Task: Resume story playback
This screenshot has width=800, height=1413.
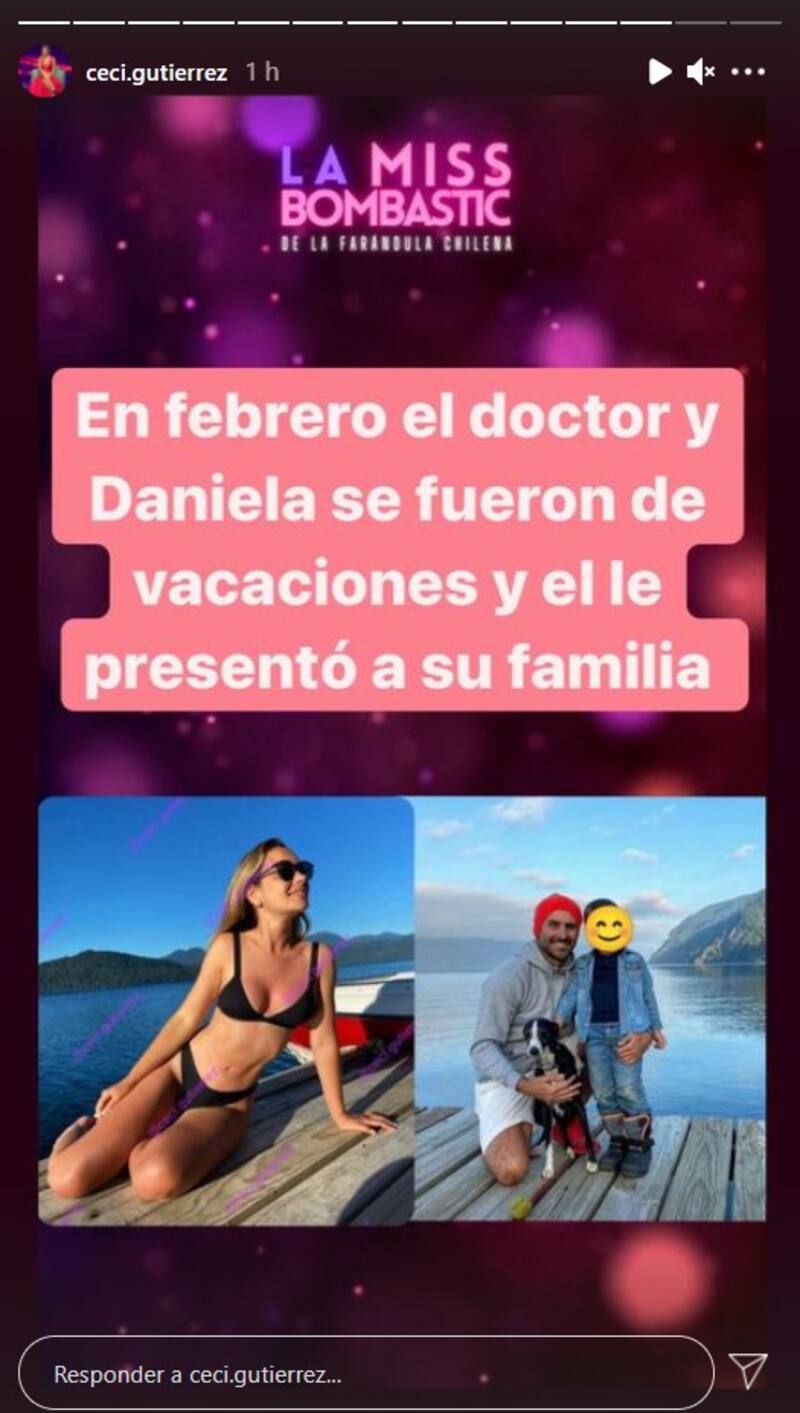Action: pyautogui.click(x=659, y=71)
